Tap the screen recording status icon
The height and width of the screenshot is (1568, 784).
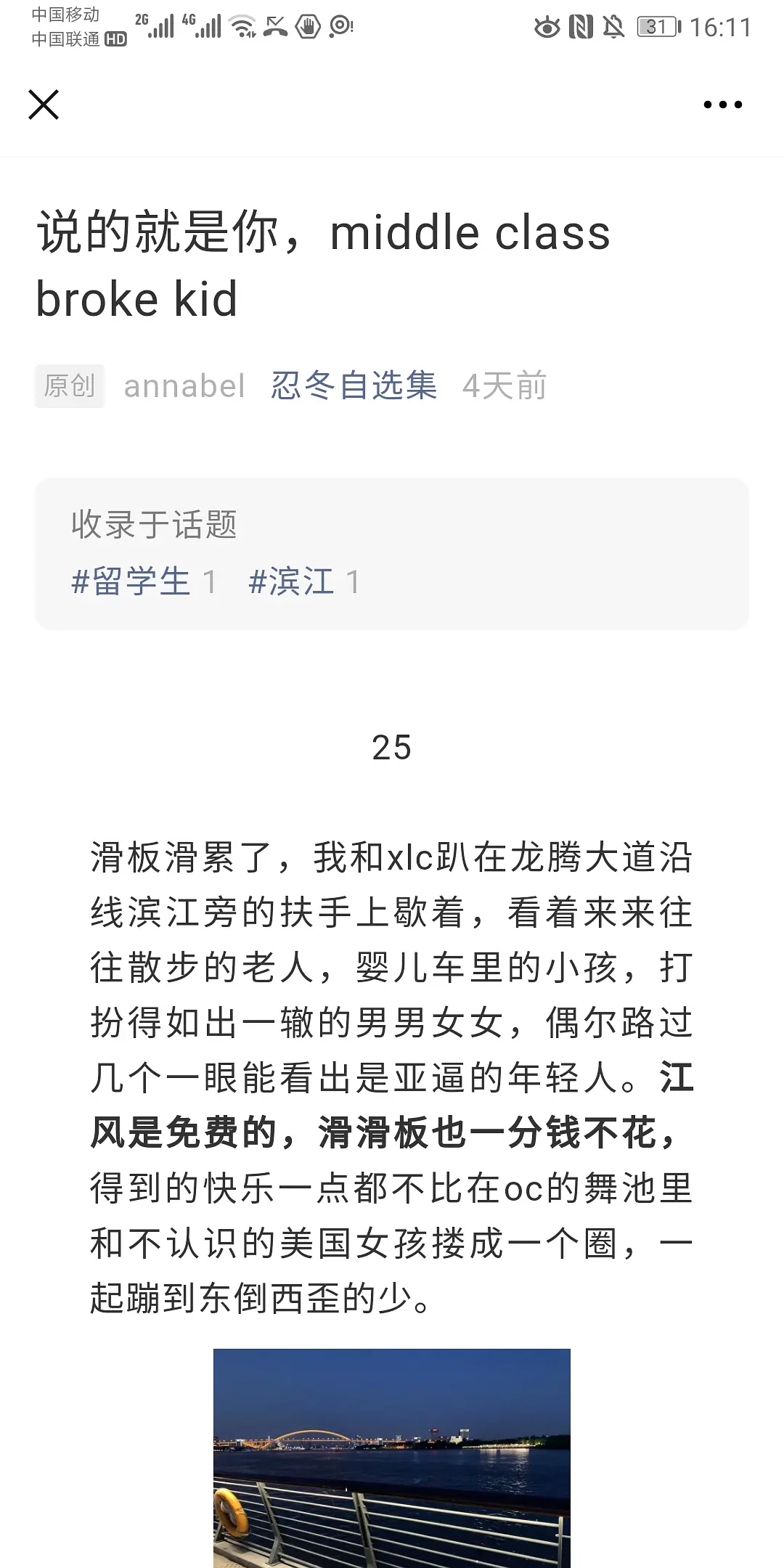[x=341, y=28]
